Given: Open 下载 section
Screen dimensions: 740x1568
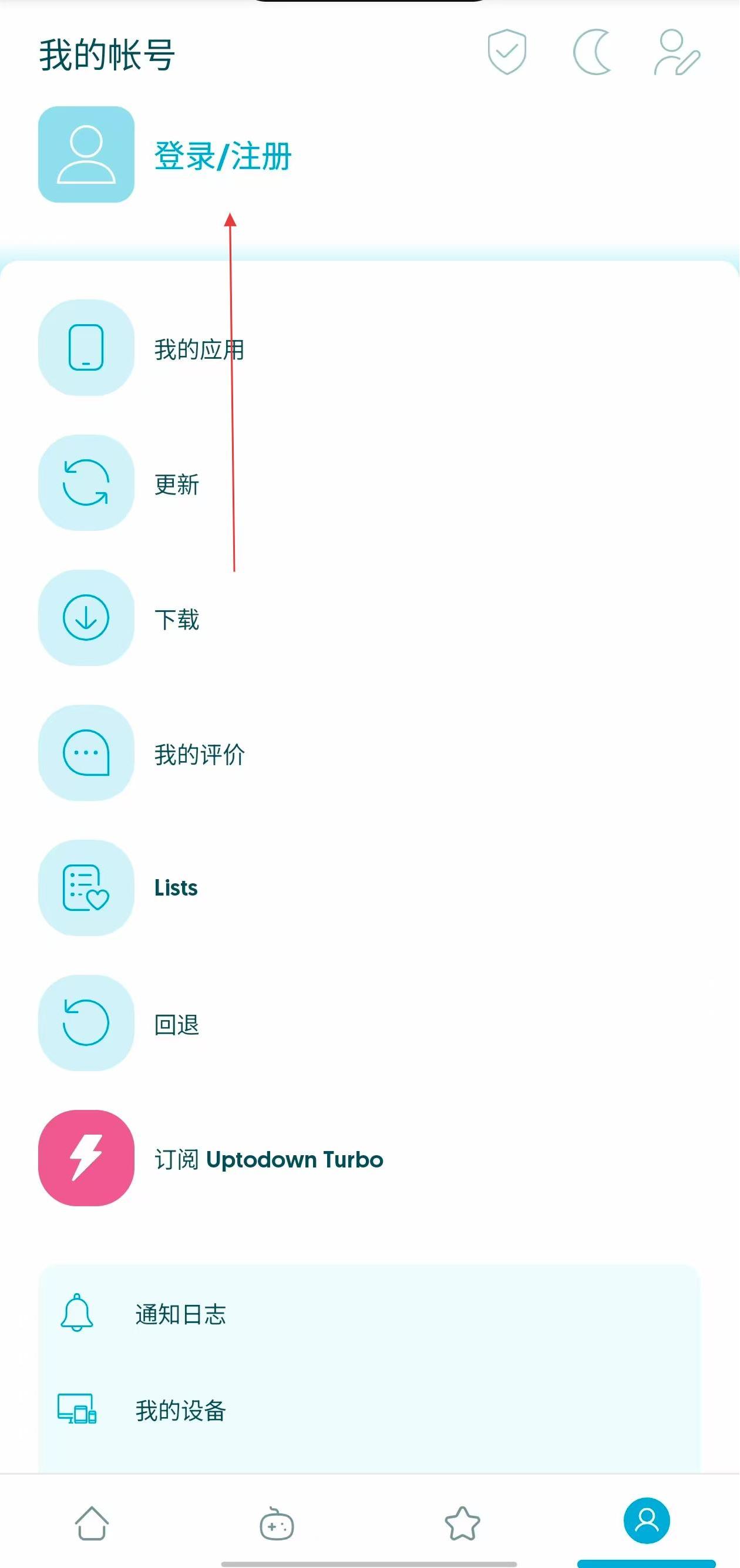Looking at the screenshot, I should 176,619.
